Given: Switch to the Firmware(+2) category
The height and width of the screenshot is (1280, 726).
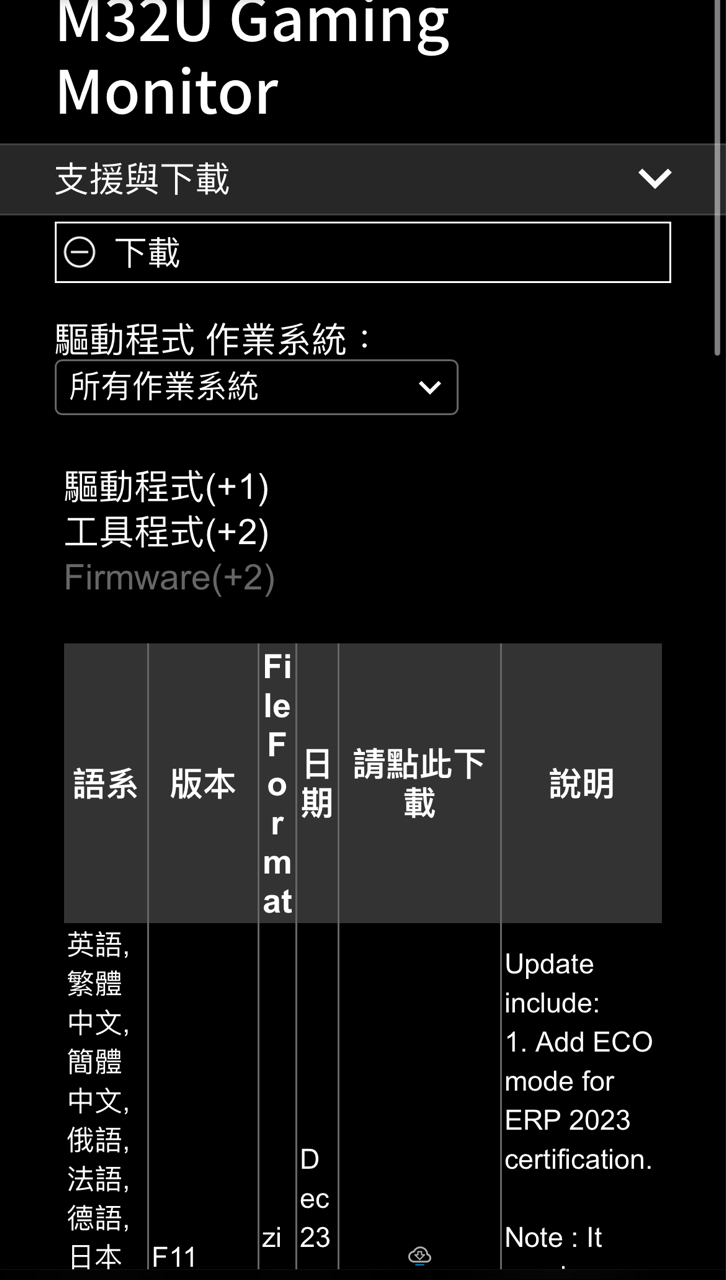Looking at the screenshot, I should 169,578.
